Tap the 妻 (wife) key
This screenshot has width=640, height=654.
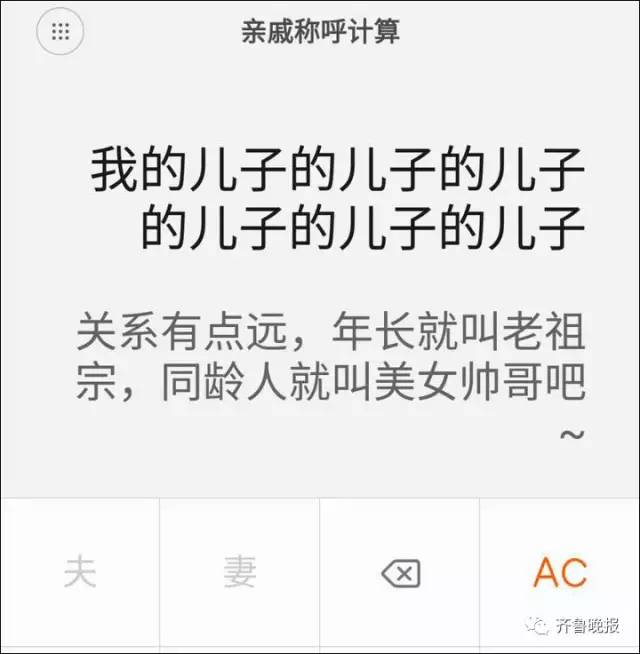point(240,573)
